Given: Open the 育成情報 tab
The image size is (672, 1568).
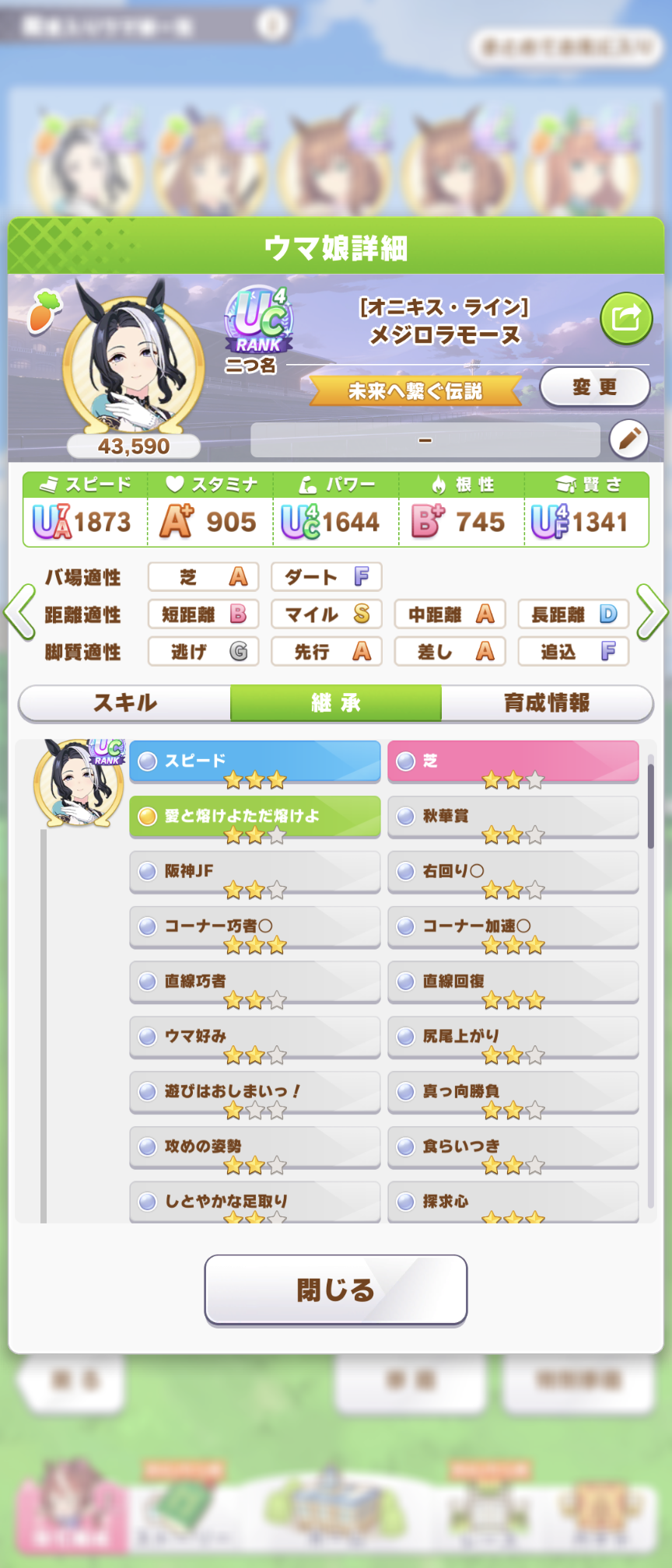Looking at the screenshot, I should pos(547,703).
